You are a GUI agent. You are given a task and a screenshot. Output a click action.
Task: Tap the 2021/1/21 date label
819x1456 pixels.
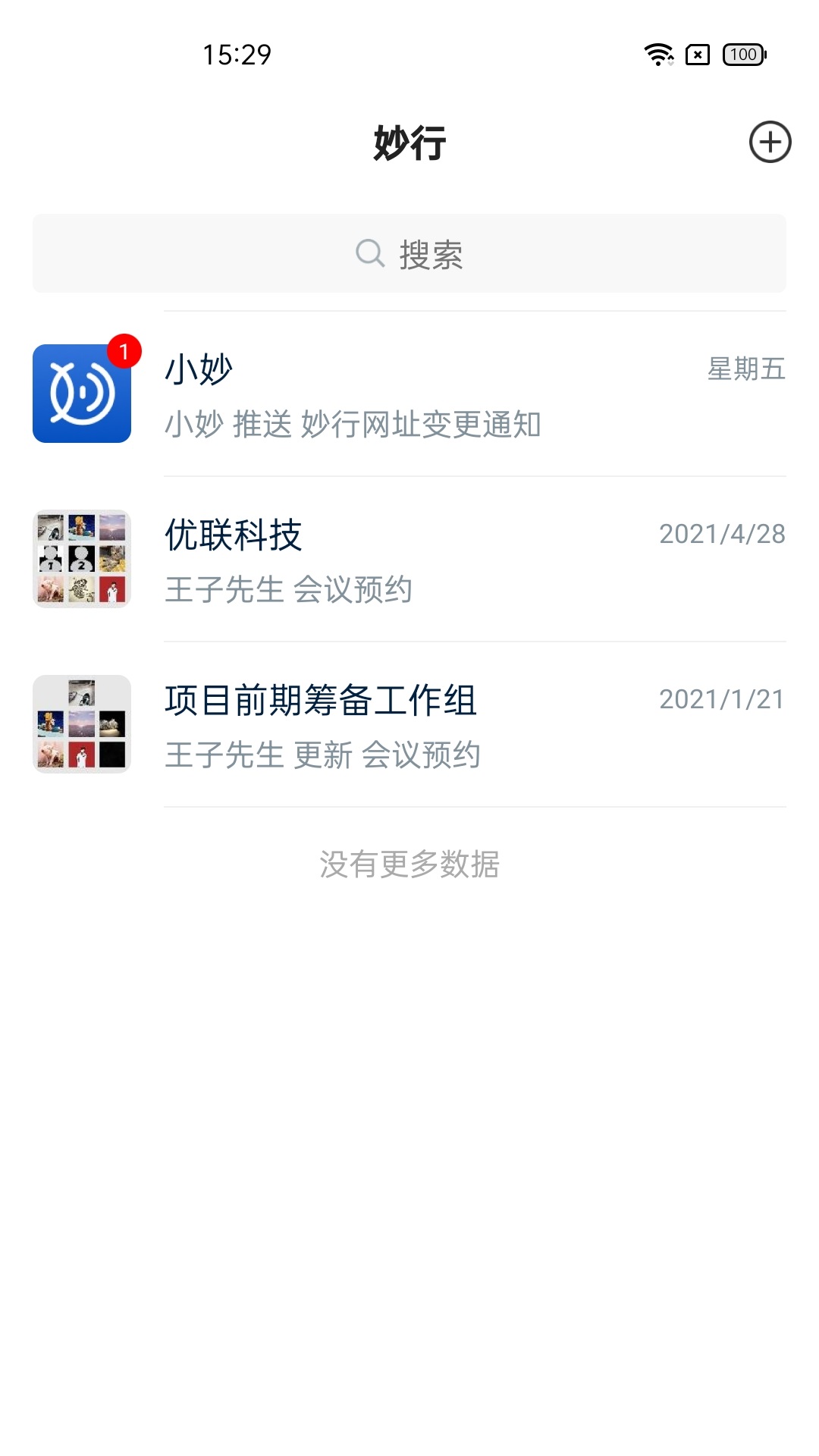(721, 701)
